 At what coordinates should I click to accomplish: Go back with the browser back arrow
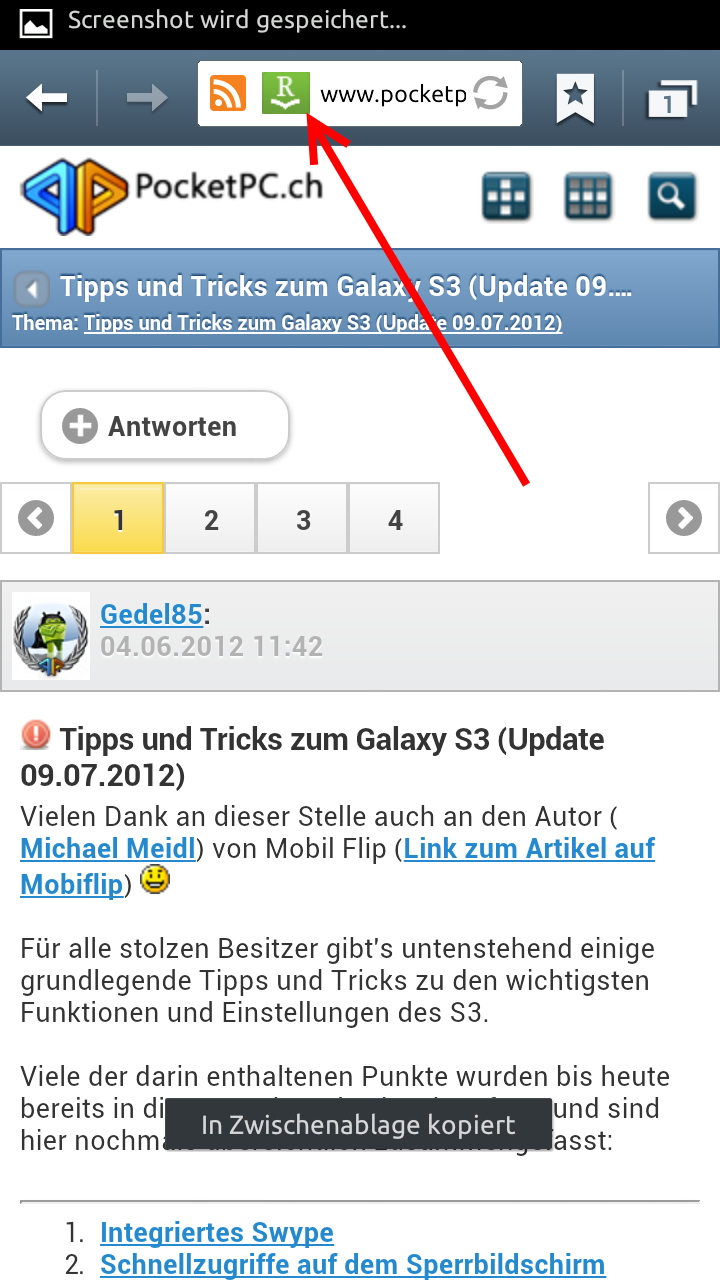(x=47, y=97)
